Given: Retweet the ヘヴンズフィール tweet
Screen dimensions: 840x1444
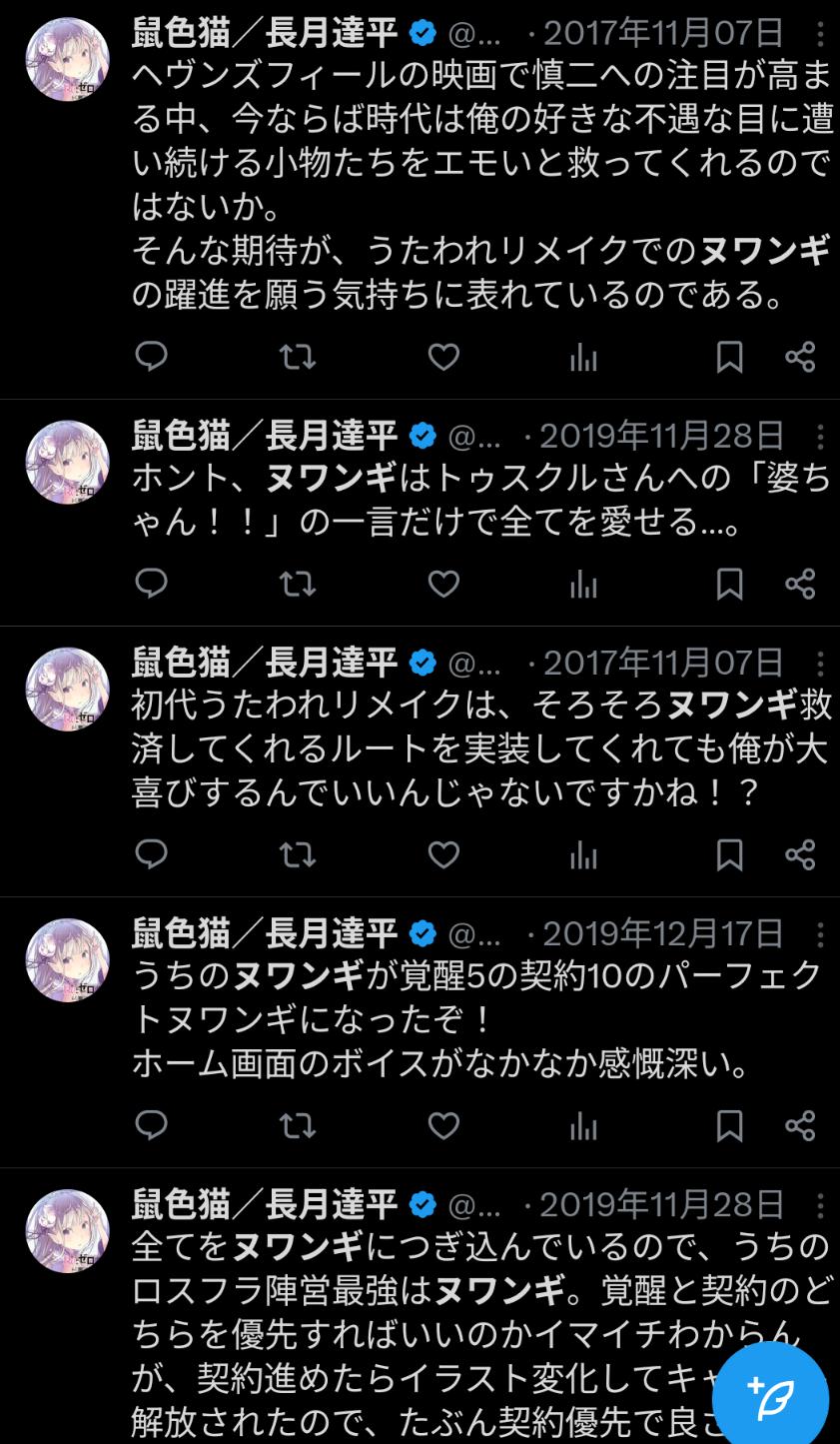Looking at the screenshot, I should coord(297,357).
